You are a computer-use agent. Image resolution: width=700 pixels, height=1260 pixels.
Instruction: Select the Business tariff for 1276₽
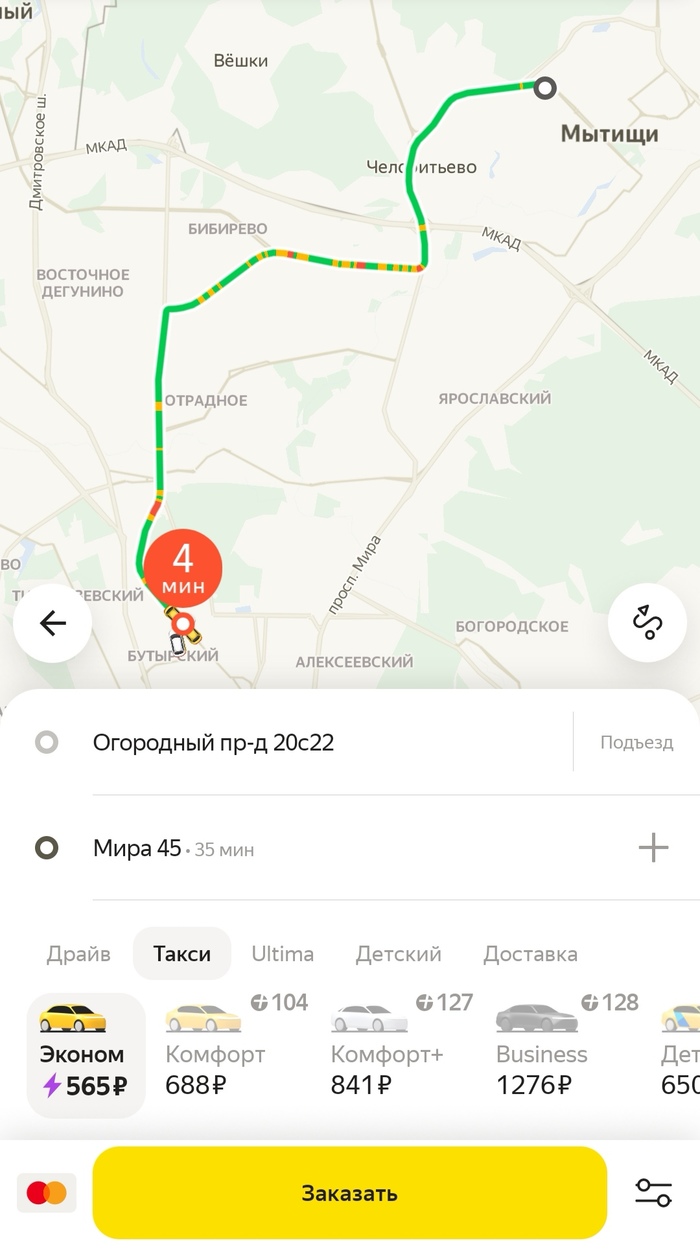tap(542, 1054)
